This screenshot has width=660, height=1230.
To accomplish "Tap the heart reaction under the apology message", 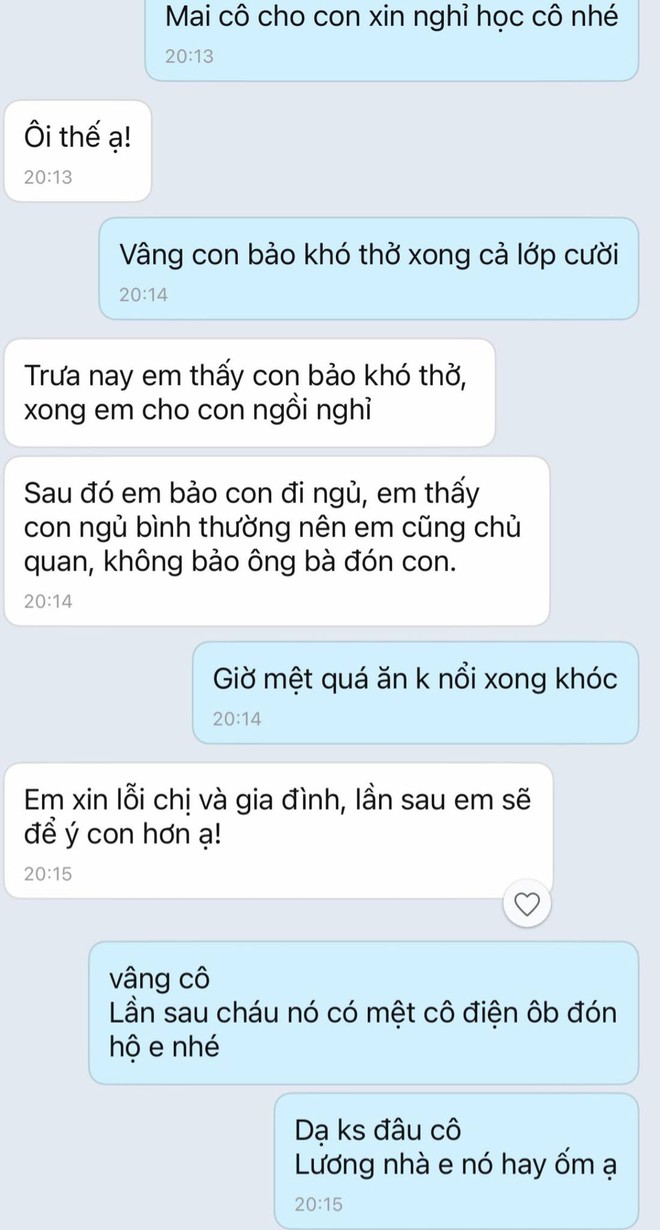I will 527,906.
